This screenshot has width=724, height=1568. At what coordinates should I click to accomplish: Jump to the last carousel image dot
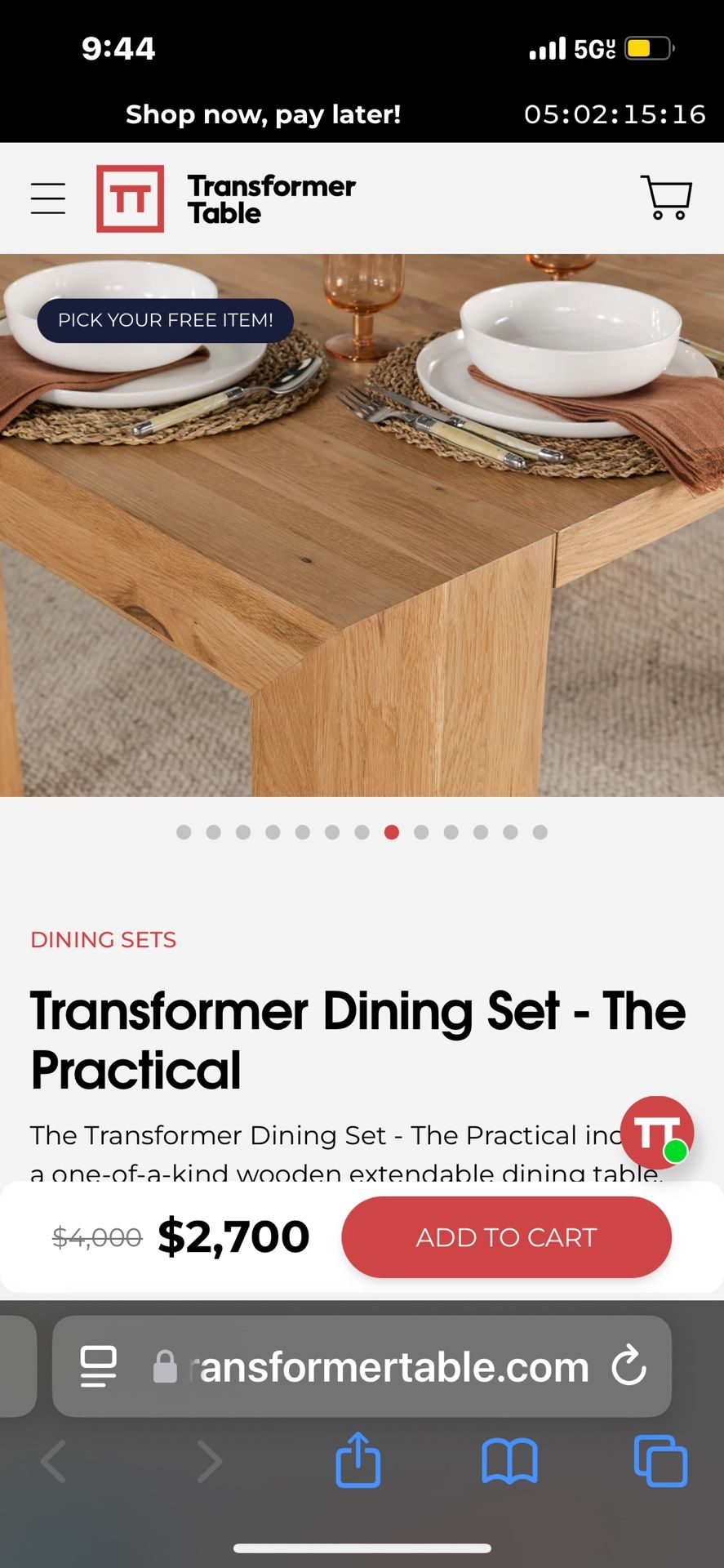click(540, 832)
